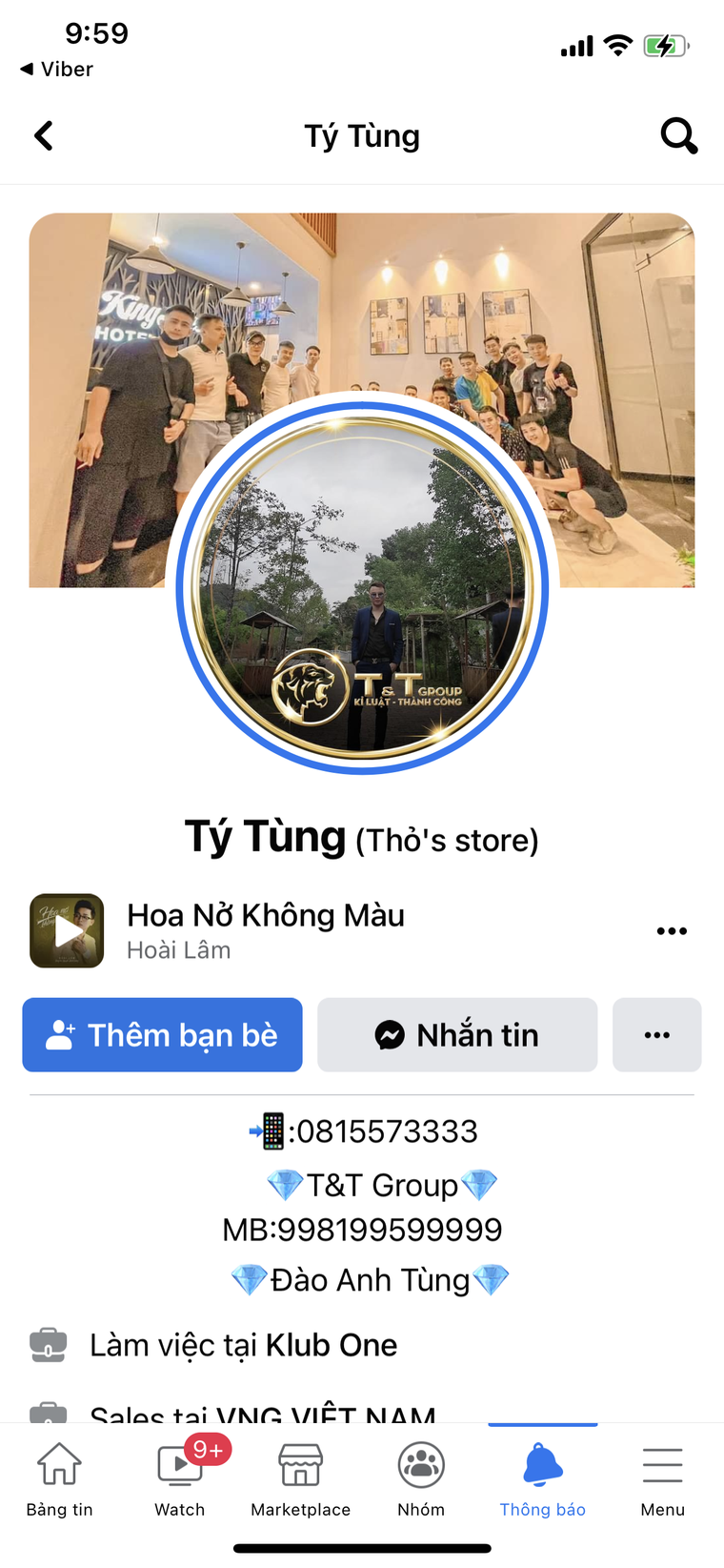Open song options for Hoa Nở Không Màu
724x1568 pixels.
pos(672,930)
